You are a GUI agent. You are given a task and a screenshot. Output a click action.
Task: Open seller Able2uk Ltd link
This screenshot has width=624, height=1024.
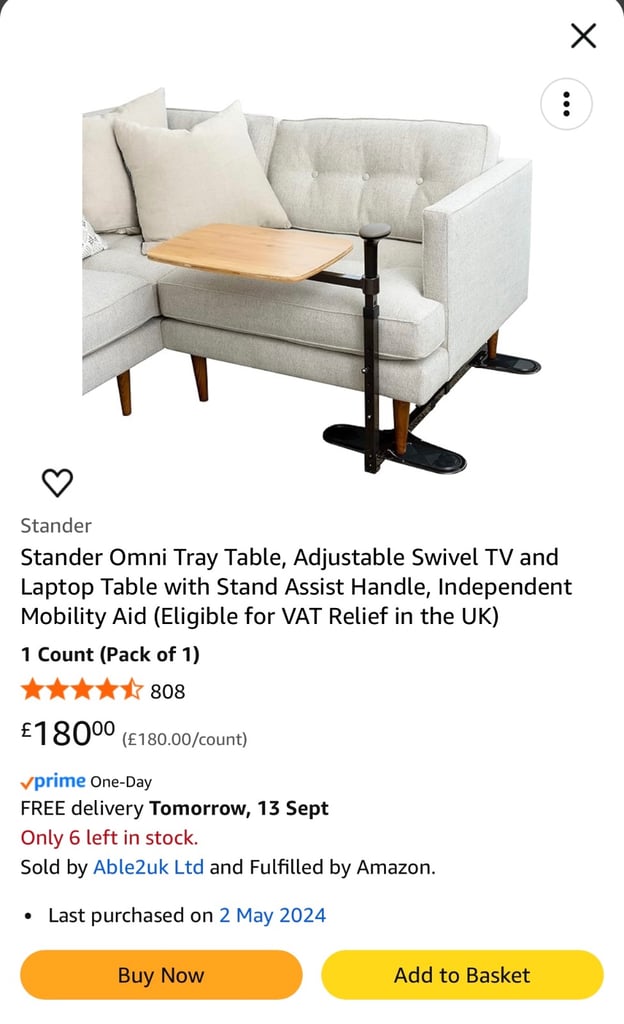148,867
